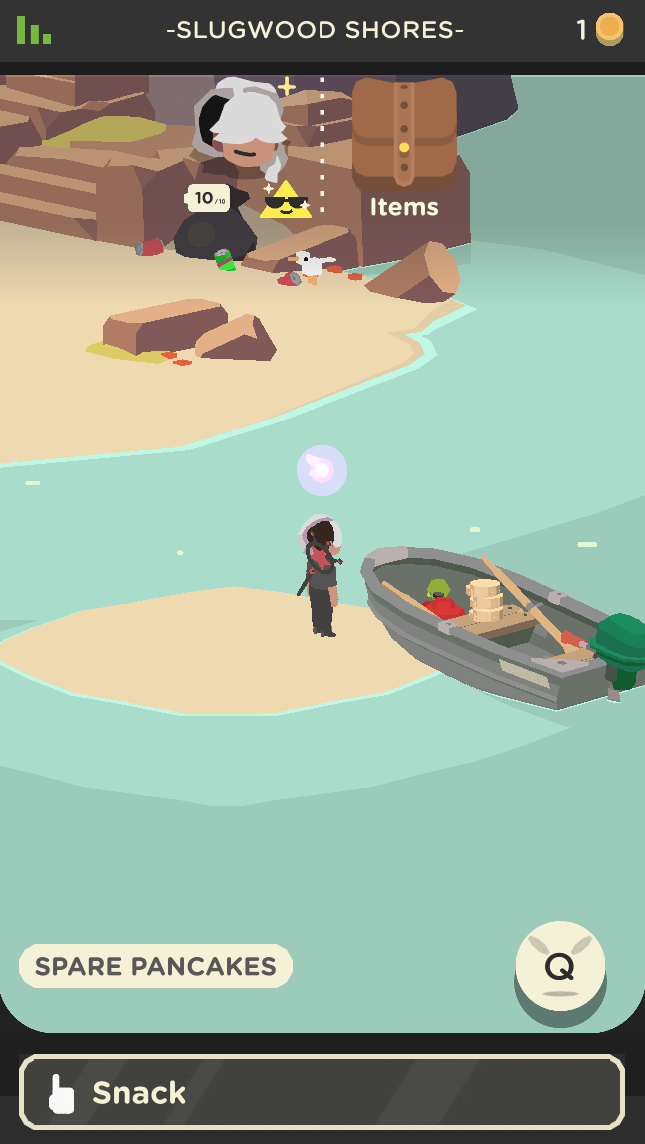
Task: Tap the sunglasses triangle mood icon
Action: pos(286,200)
